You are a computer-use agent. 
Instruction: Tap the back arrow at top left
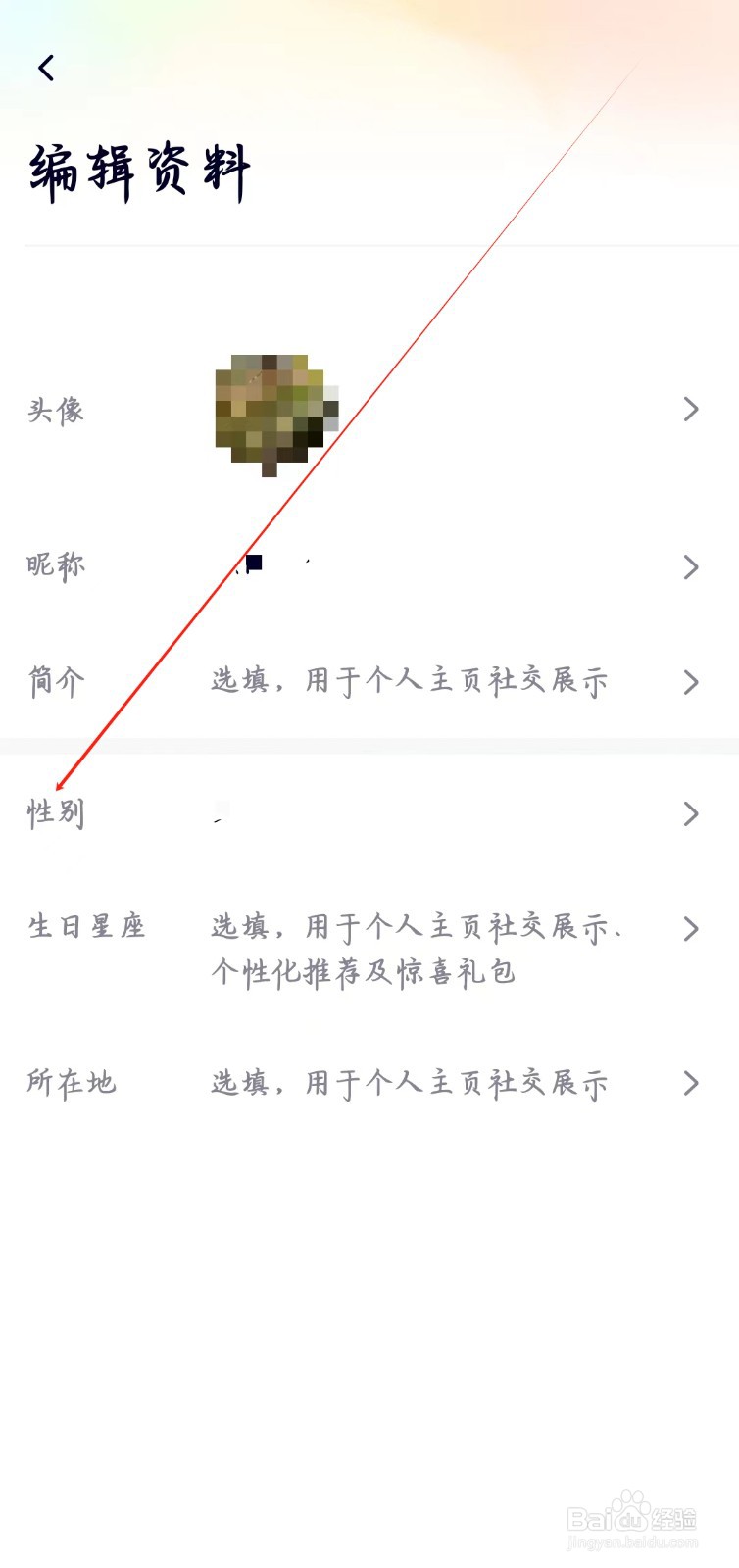point(46,69)
